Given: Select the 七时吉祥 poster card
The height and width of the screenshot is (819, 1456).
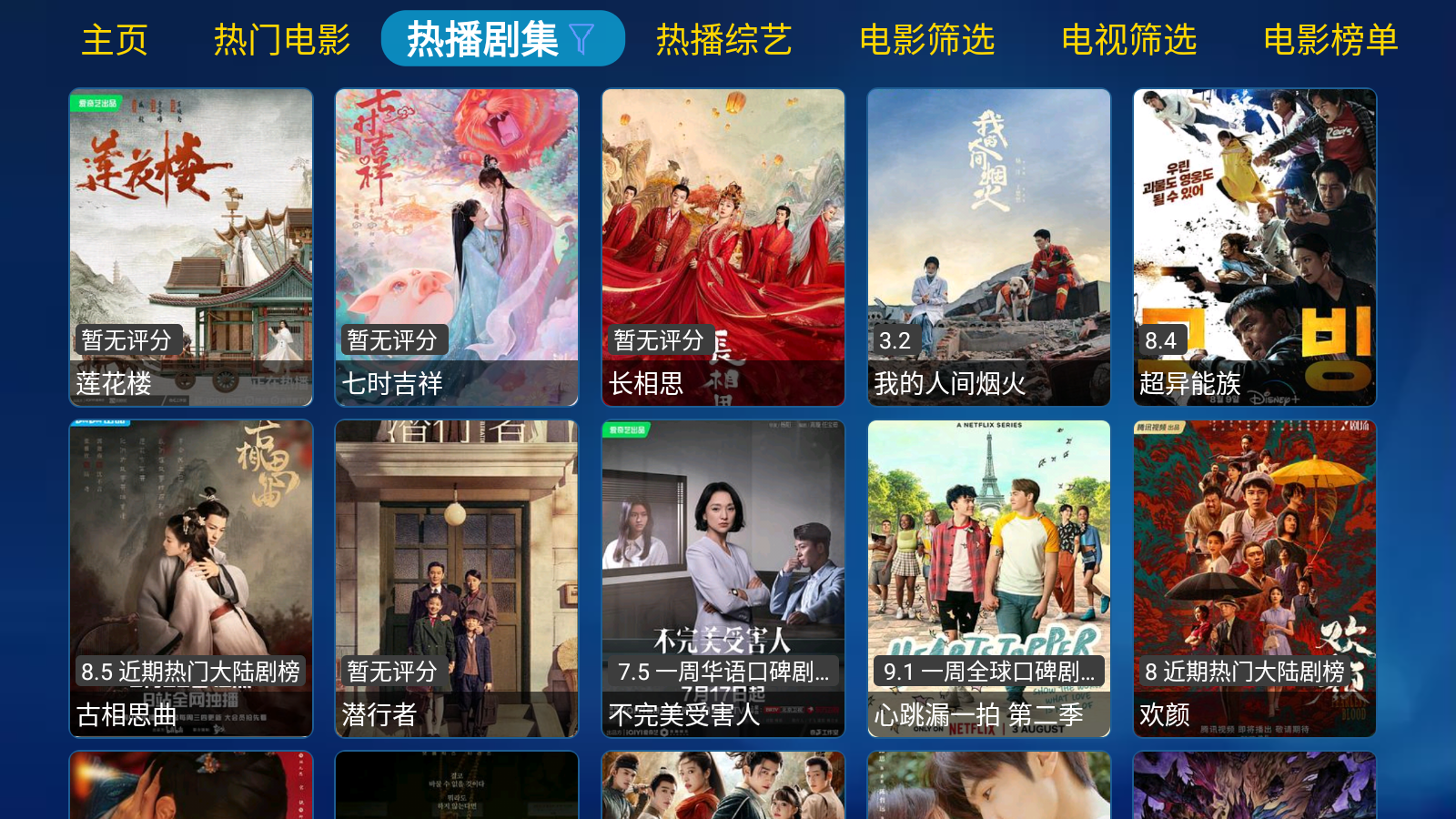Looking at the screenshot, I should (x=457, y=247).
